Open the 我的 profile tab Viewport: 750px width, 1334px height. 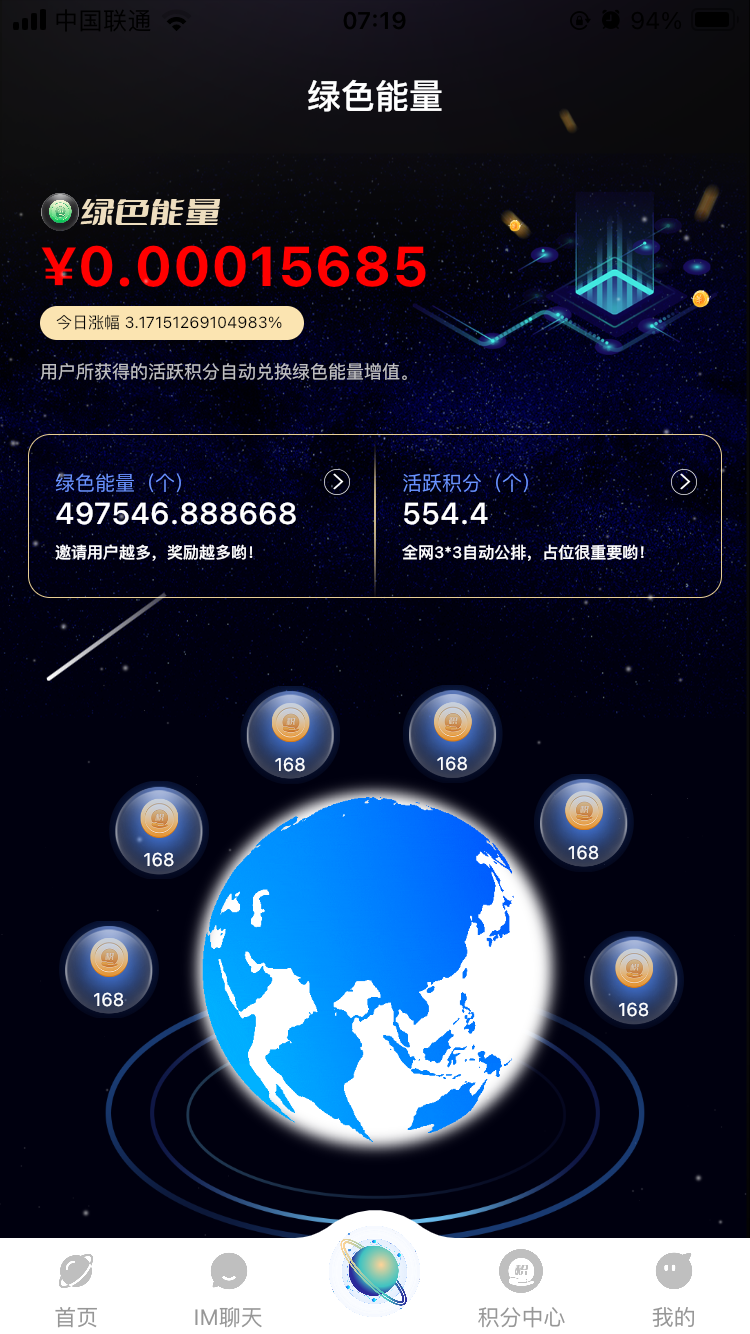(673, 1290)
